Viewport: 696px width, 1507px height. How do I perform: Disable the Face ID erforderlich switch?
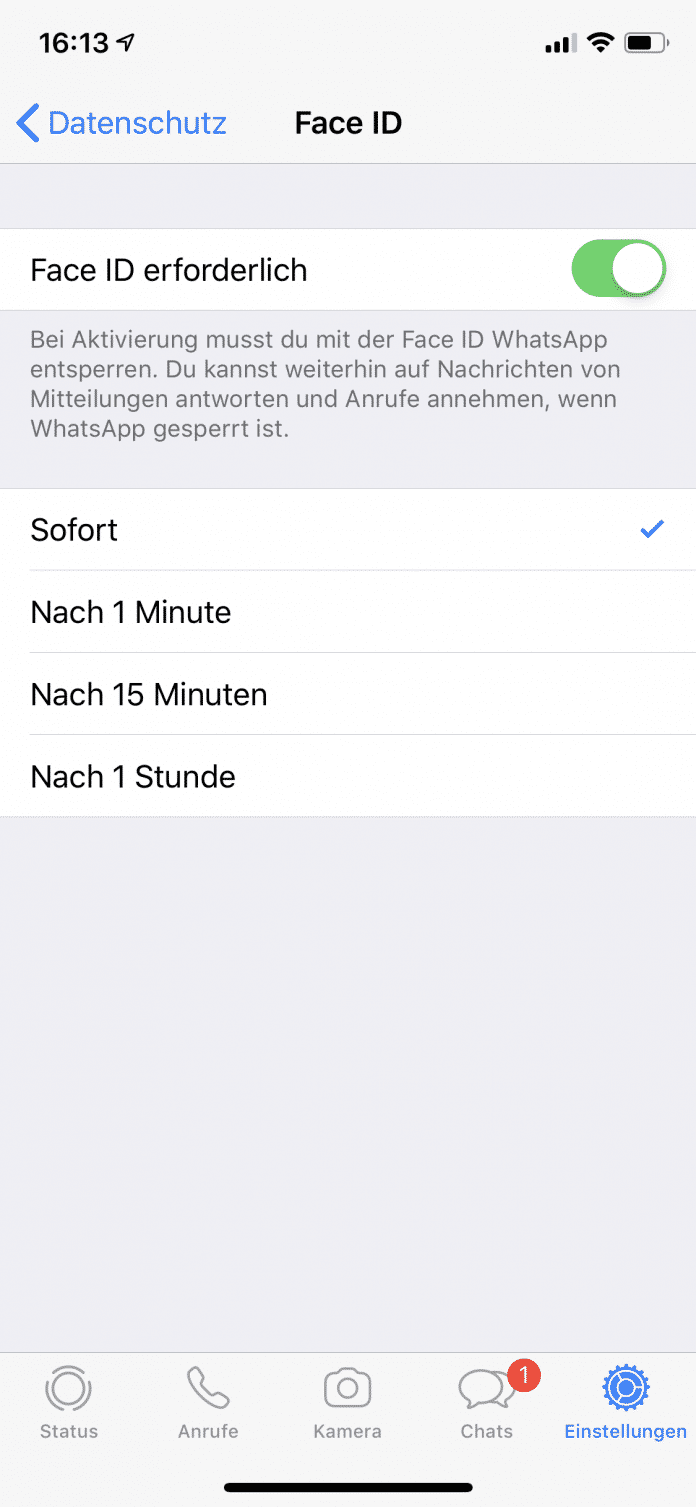pyautogui.click(x=617, y=269)
